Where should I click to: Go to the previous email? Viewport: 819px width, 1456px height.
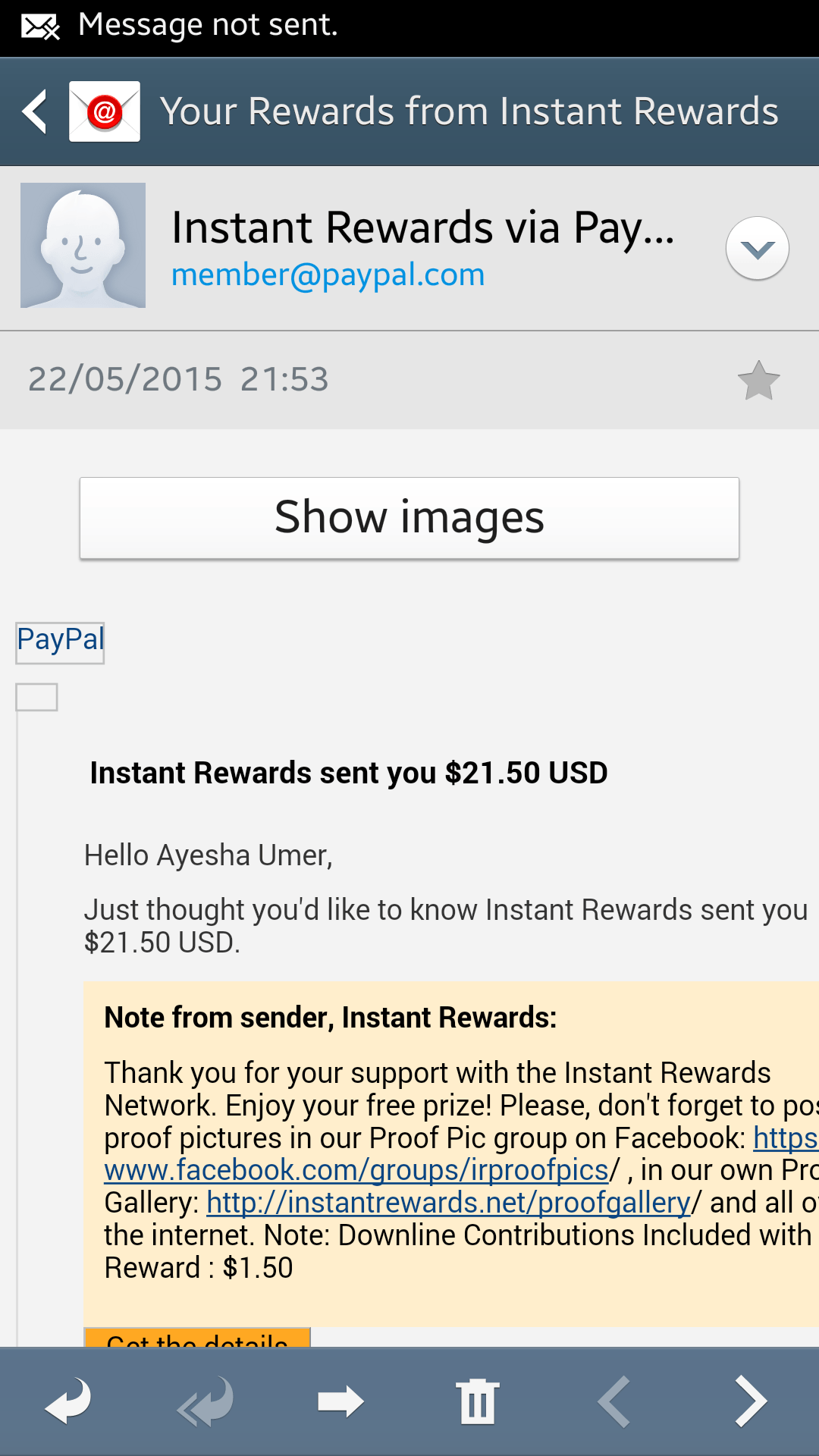click(x=614, y=1401)
